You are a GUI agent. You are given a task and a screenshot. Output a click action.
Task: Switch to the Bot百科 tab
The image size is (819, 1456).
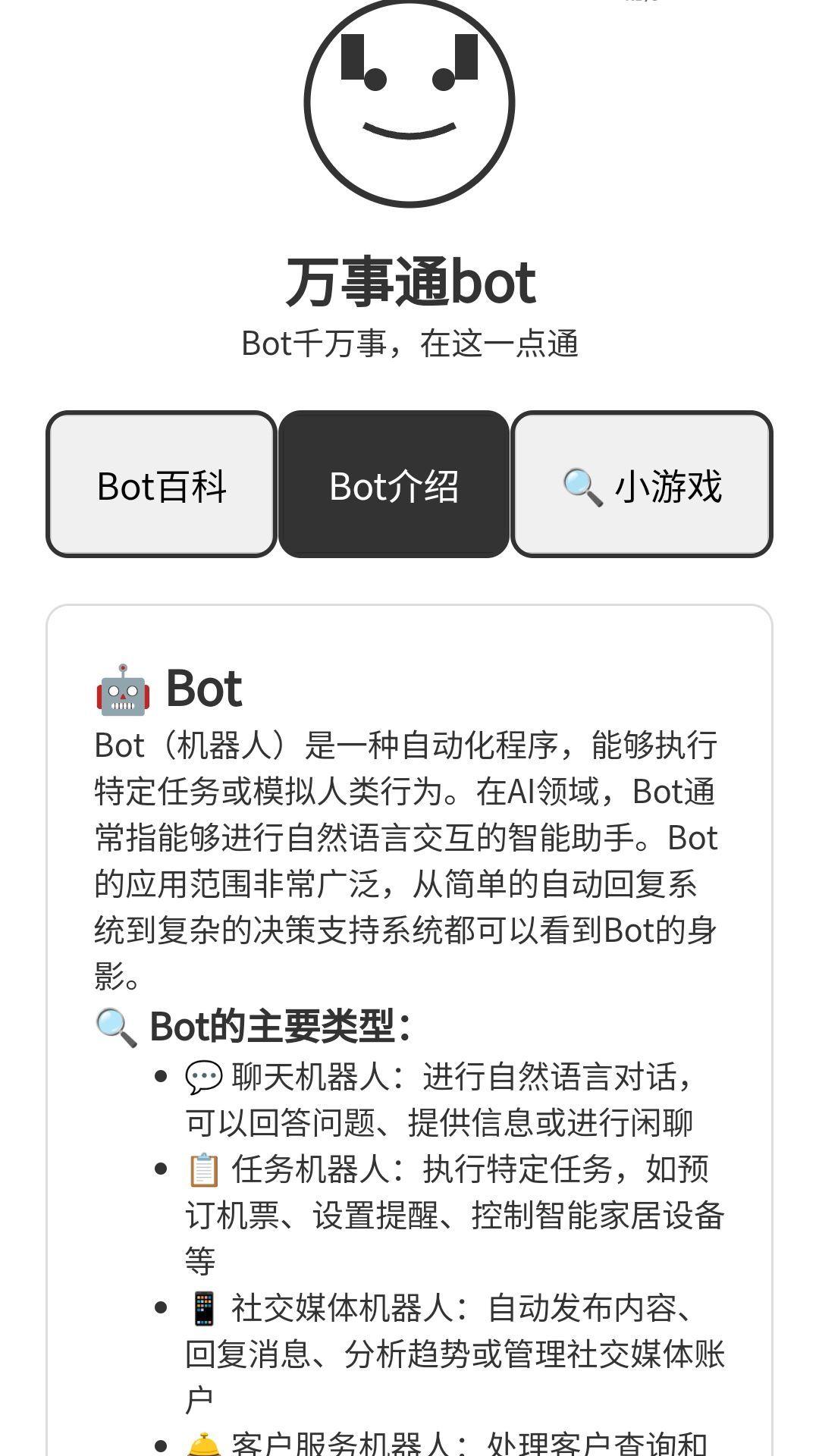click(162, 485)
